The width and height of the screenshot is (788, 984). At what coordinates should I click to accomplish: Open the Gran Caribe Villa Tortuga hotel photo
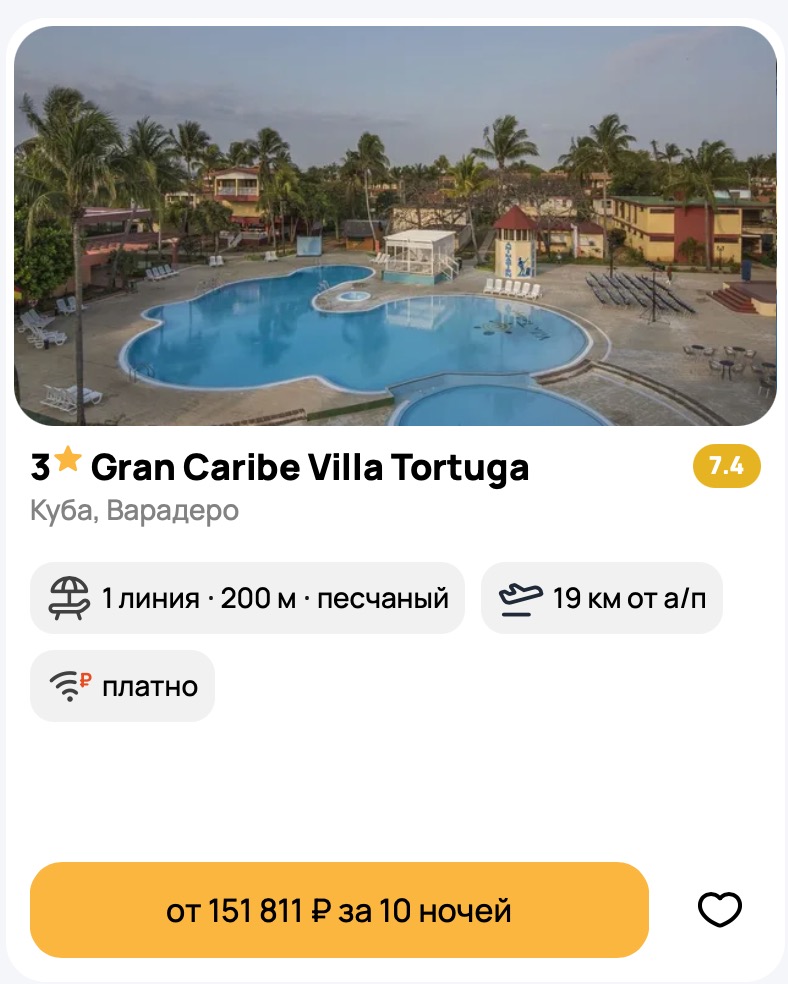[x=394, y=227]
